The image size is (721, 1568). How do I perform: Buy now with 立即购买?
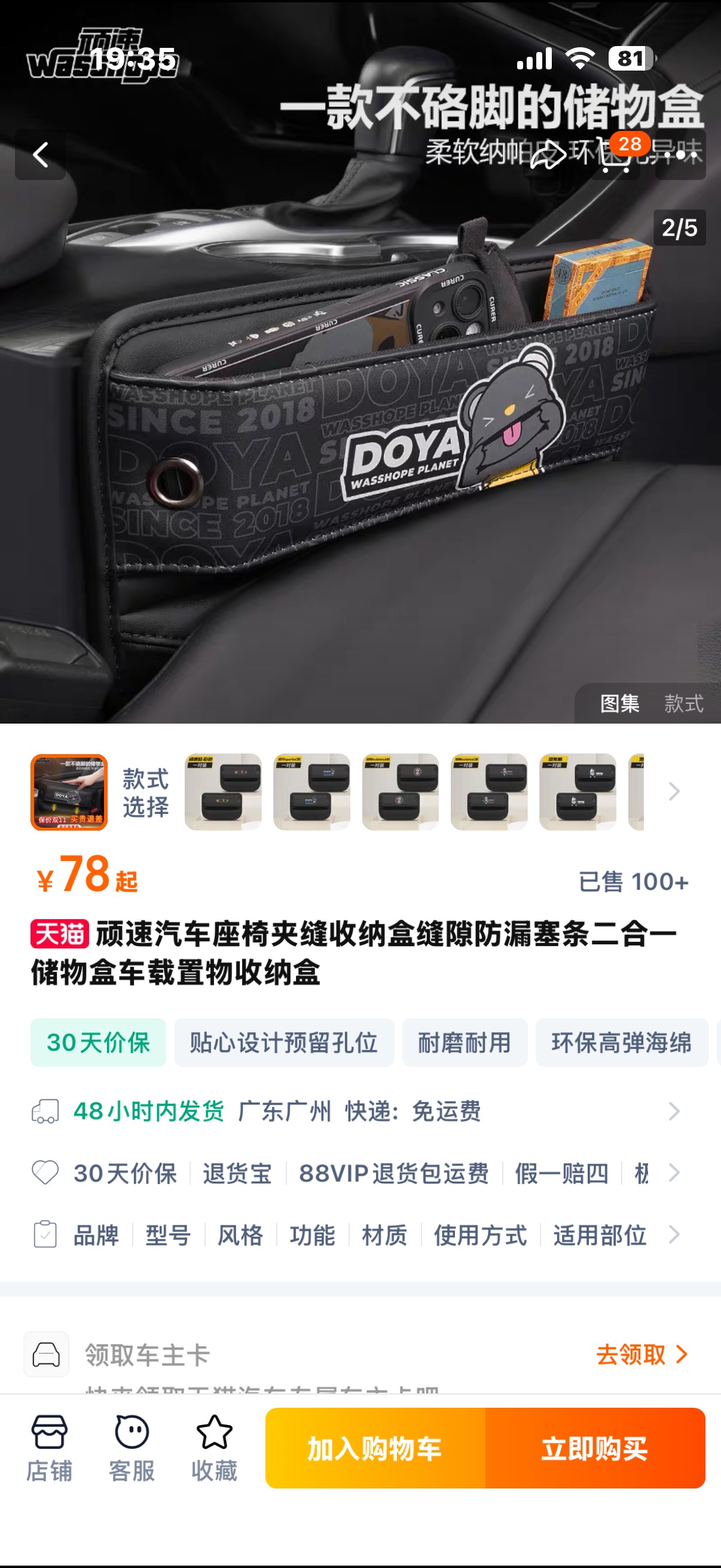pyautogui.click(x=594, y=1448)
